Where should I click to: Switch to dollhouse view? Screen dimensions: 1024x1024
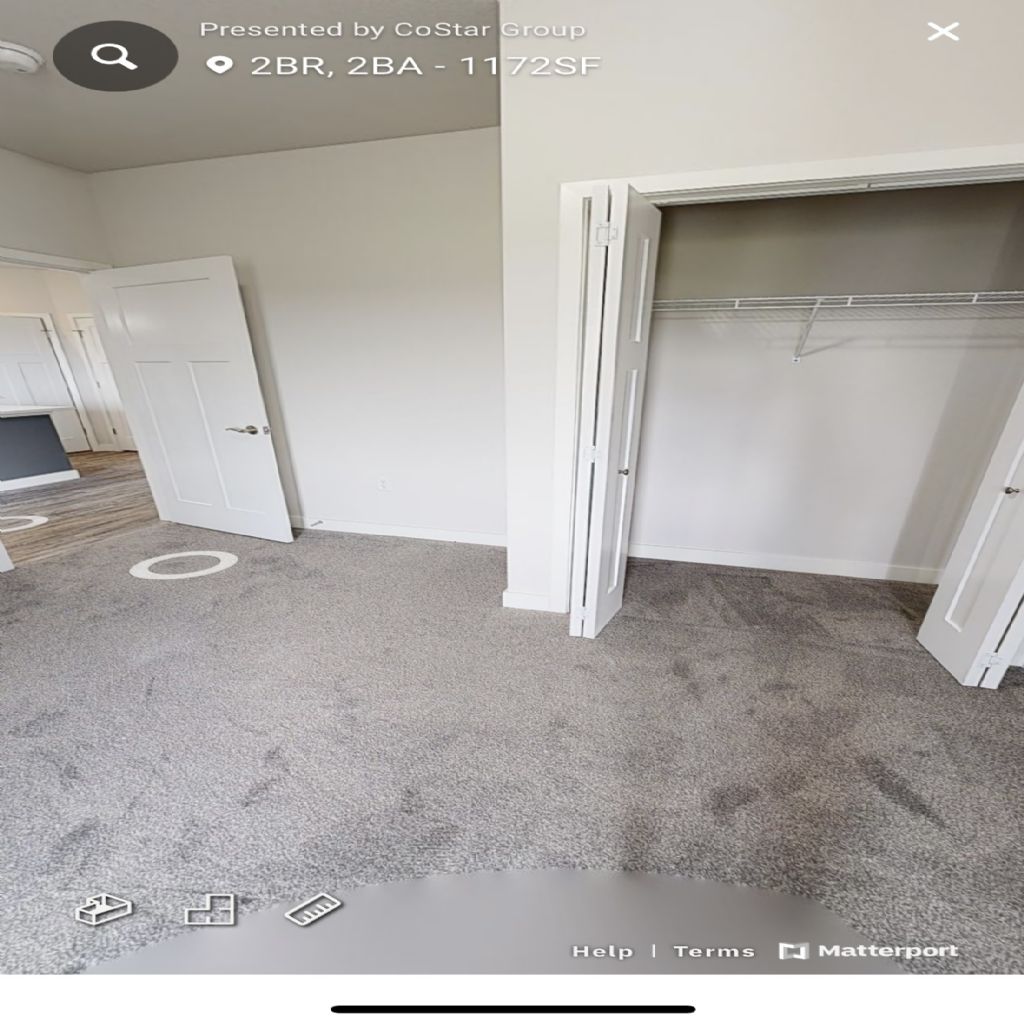click(x=104, y=910)
